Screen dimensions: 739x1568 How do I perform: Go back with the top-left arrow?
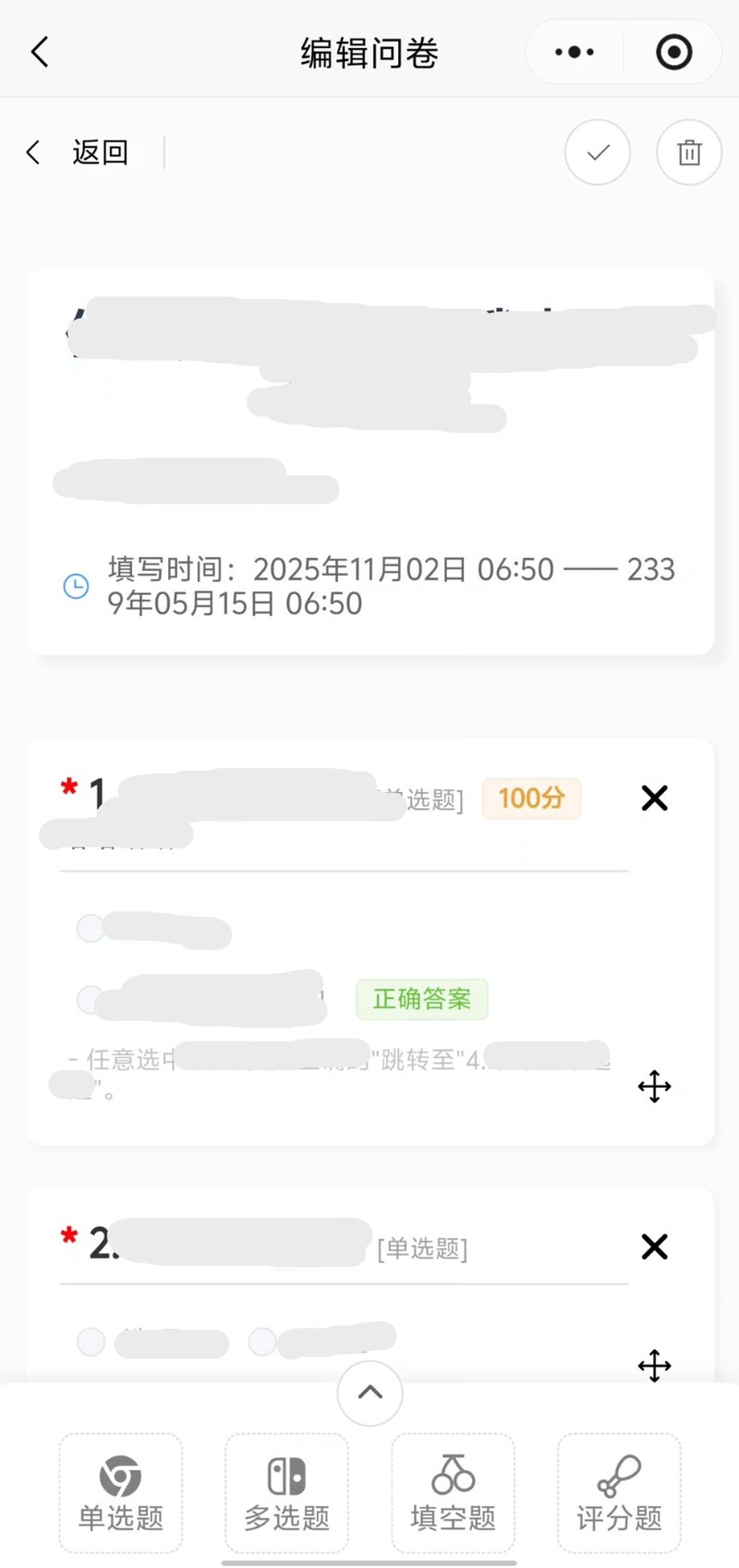click(x=40, y=52)
